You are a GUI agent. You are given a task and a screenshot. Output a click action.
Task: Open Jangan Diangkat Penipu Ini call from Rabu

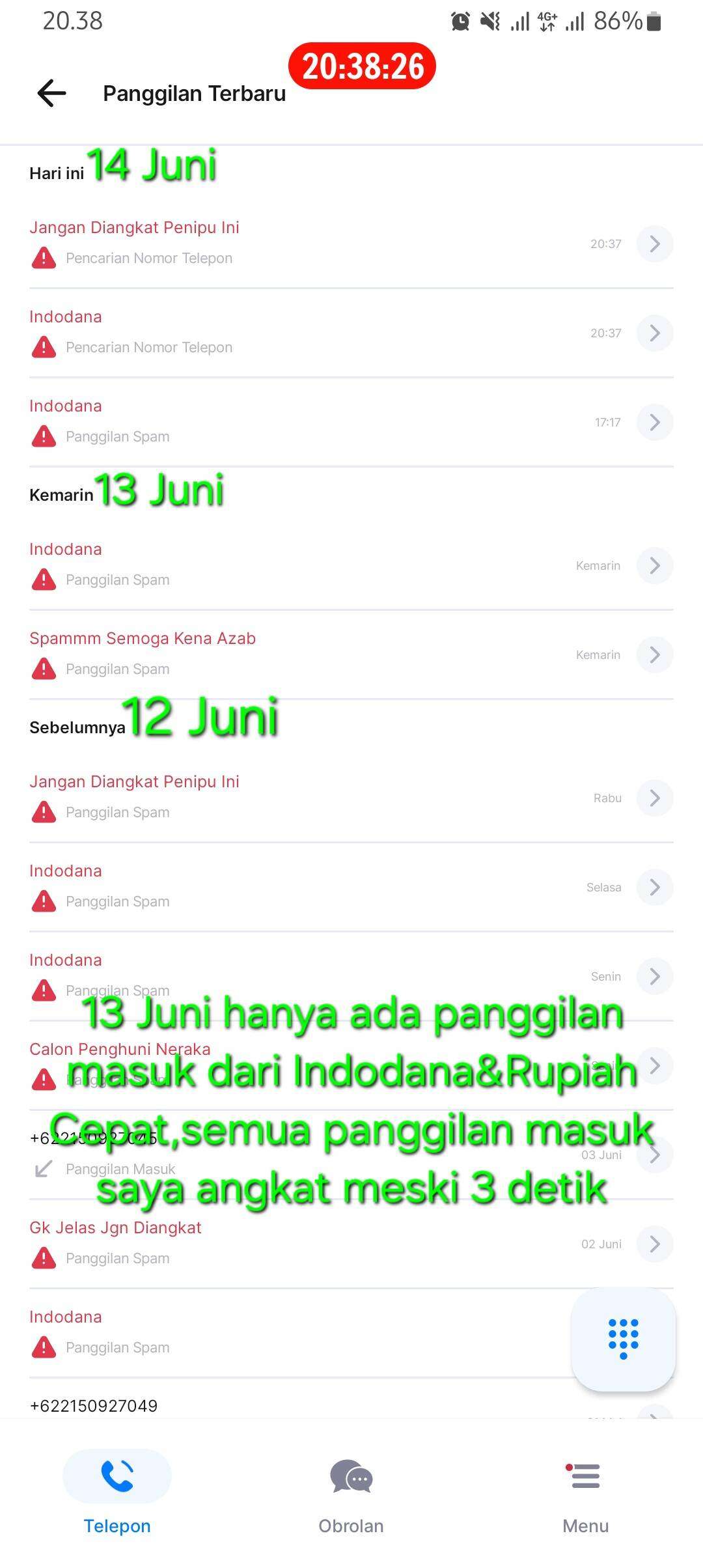point(351,798)
